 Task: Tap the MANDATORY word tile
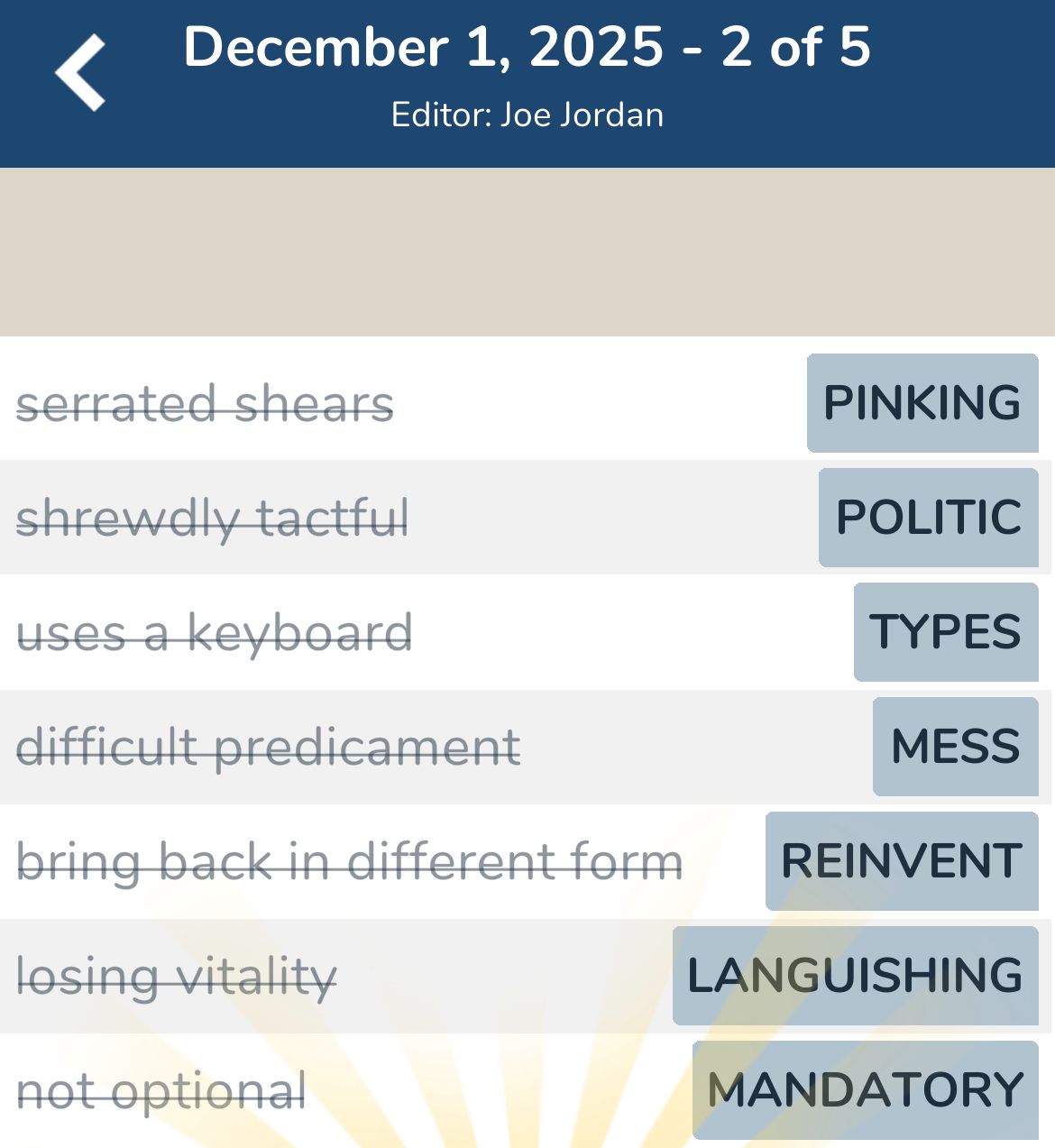click(x=864, y=1089)
